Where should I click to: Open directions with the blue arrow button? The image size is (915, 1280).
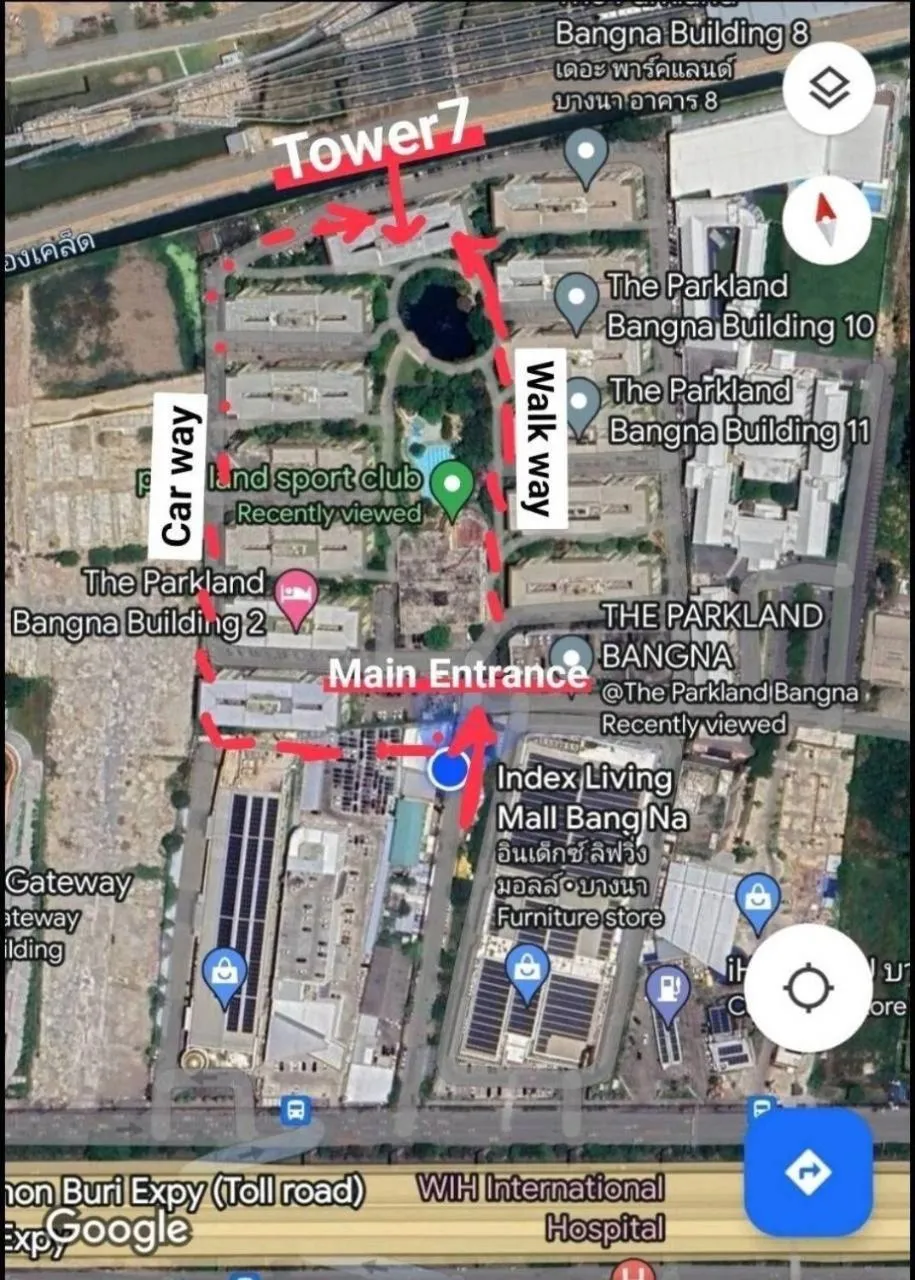(808, 1171)
